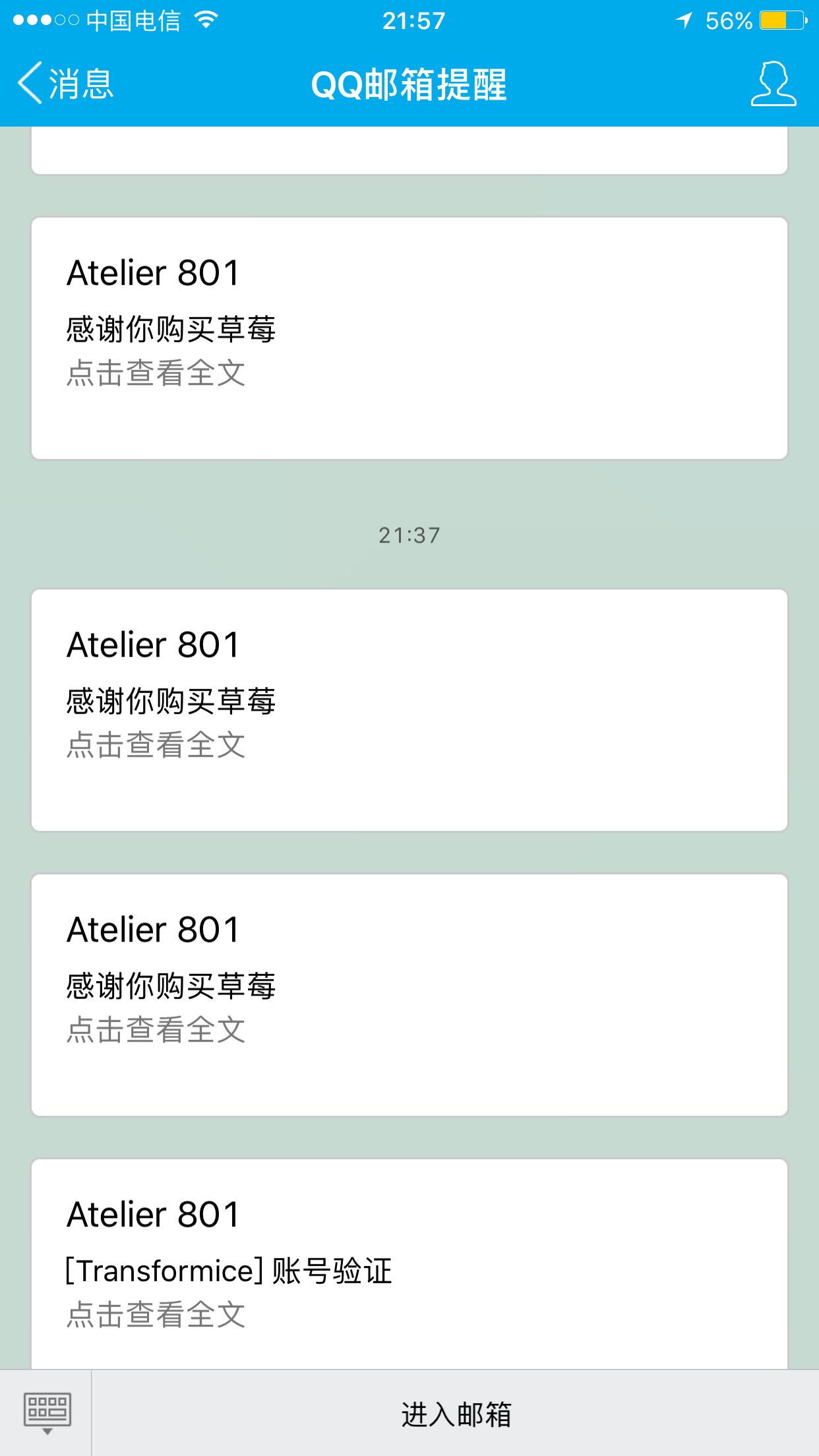This screenshot has height=1456, width=819.
Task: Go back to the 消息 list
Action: coord(66,84)
